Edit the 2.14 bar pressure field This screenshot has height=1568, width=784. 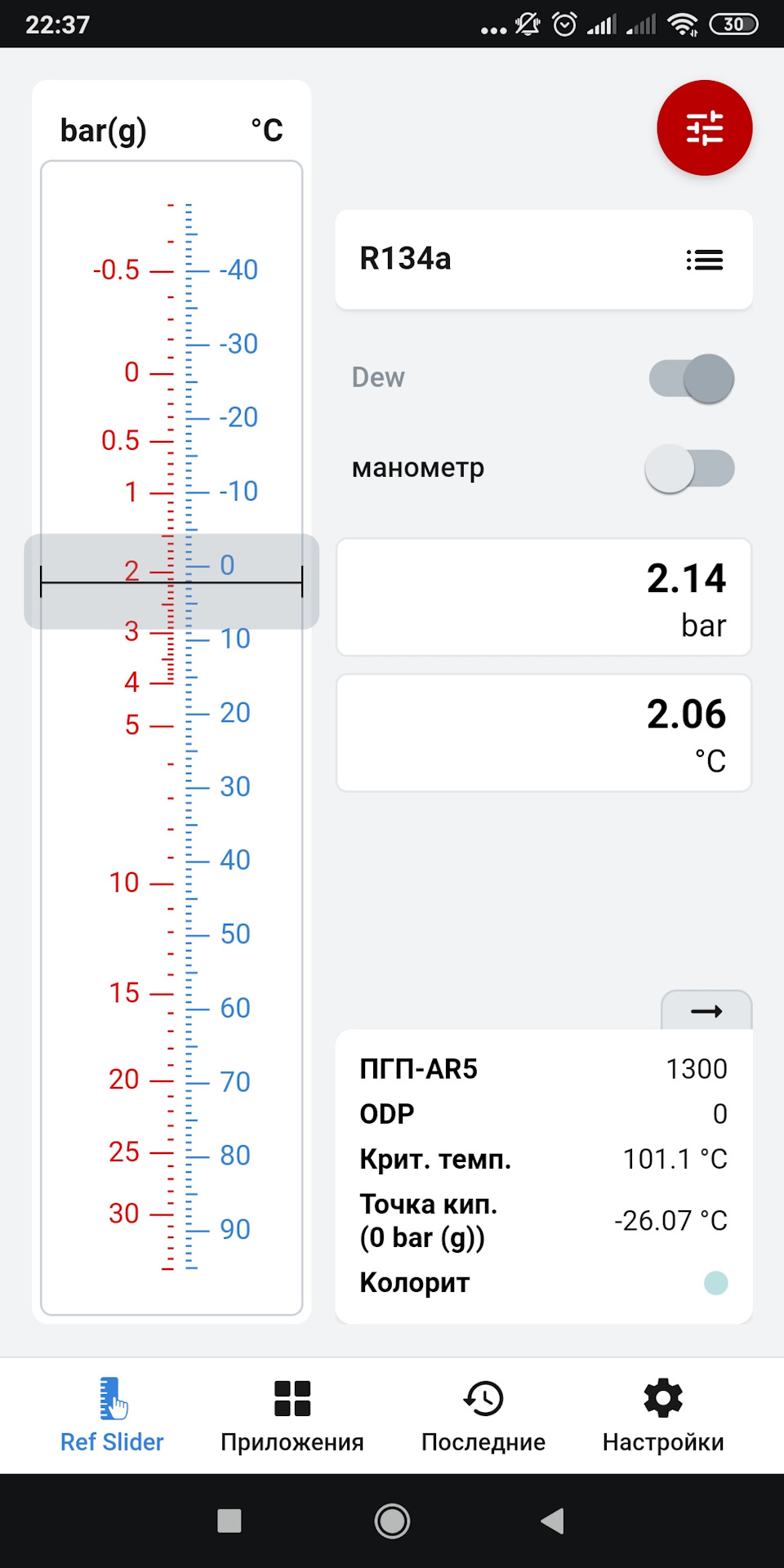click(x=543, y=598)
